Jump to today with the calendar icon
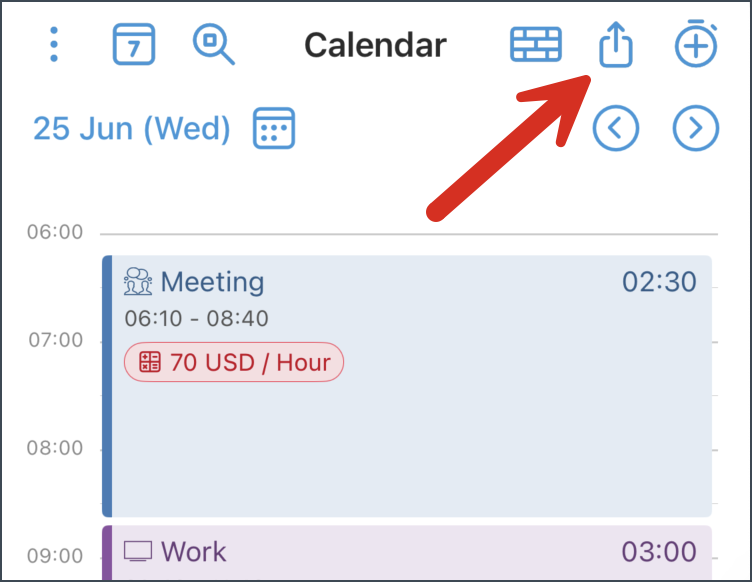This screenshot has height=582, width=752. point(134,45)
